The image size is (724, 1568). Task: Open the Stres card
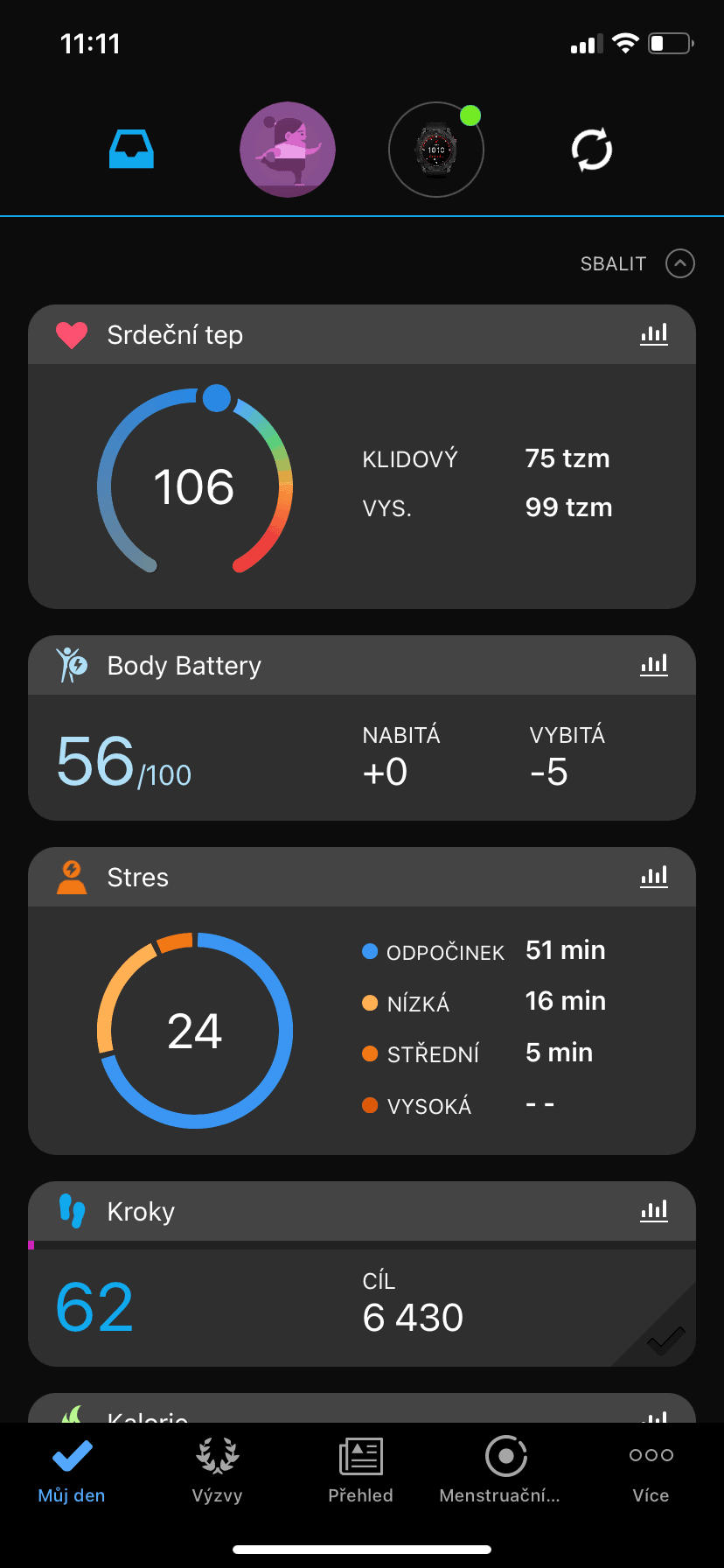point(361,1030)
